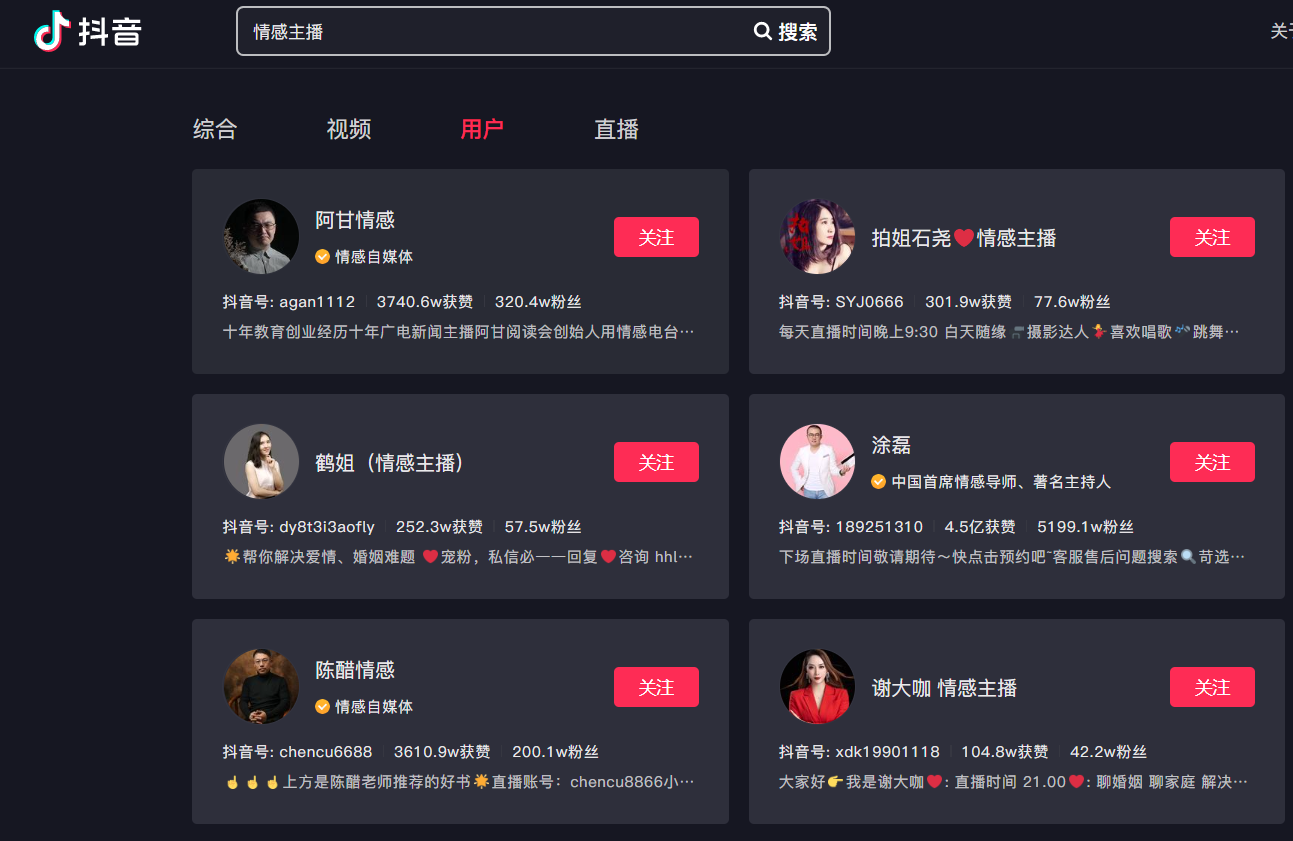The width and height of the screenshot is (1293, 841).
Task: Tap 关注 next to 涂磊
Action: pos(1212,462)
